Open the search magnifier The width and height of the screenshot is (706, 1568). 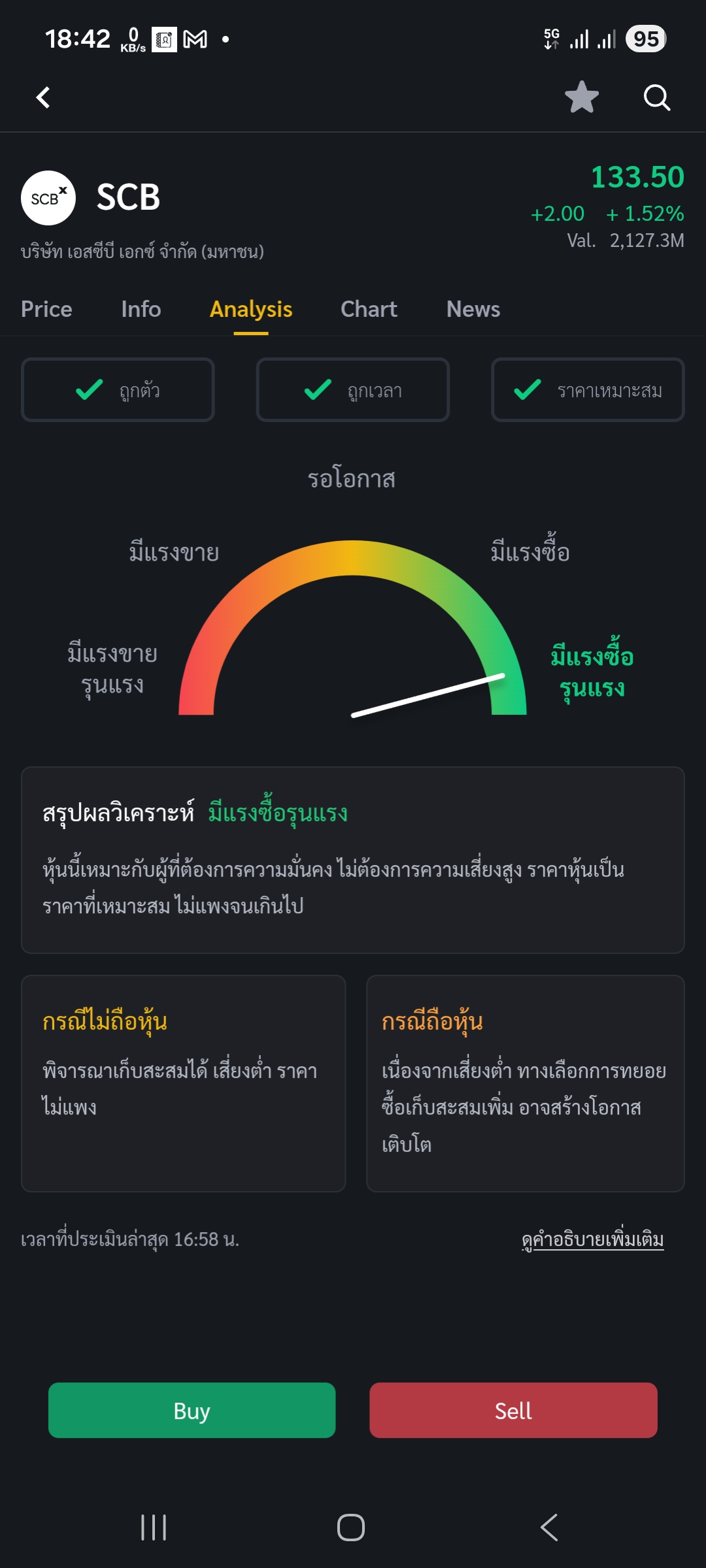(656, 98)
